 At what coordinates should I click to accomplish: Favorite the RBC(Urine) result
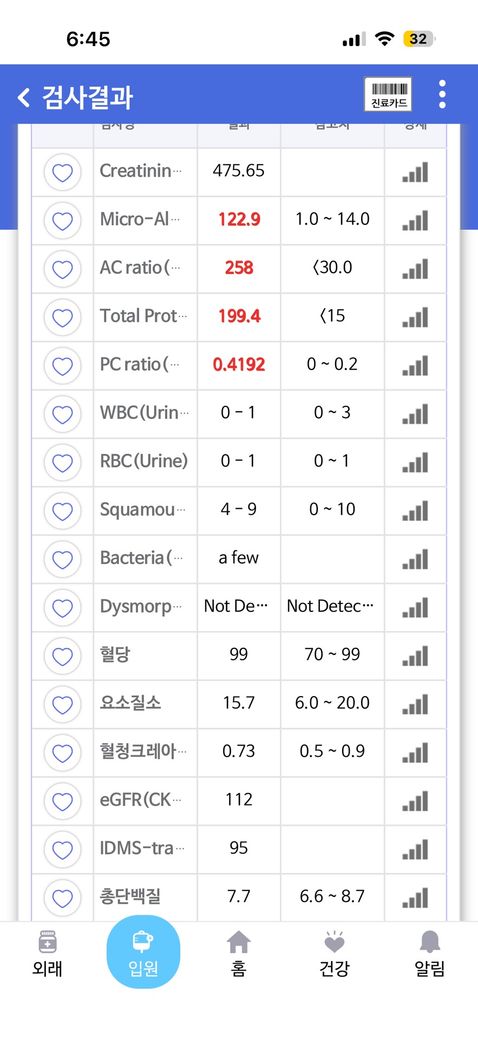pos(62,462)
